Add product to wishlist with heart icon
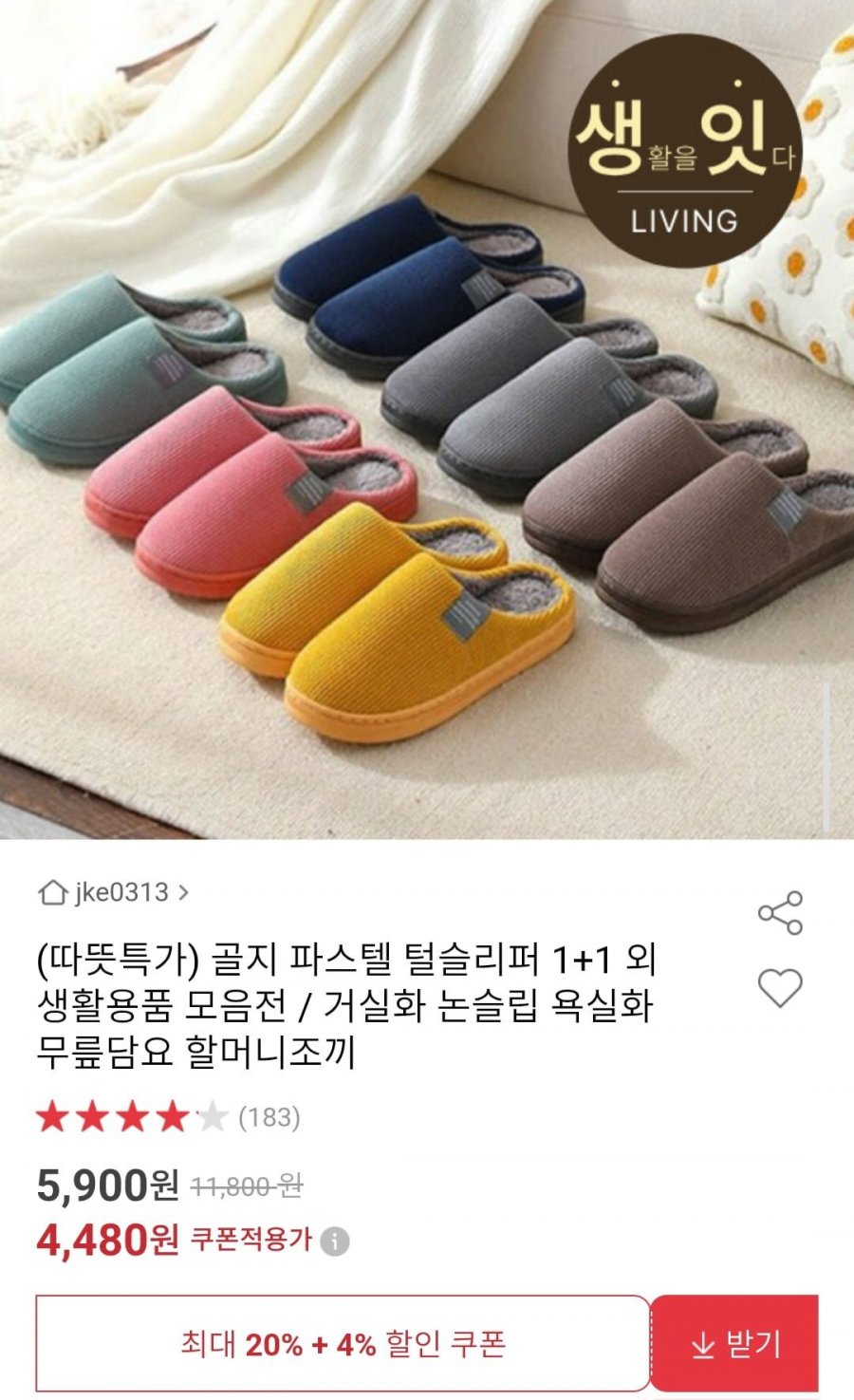This screenshot has width=854, height=1400. coord(780,988)
